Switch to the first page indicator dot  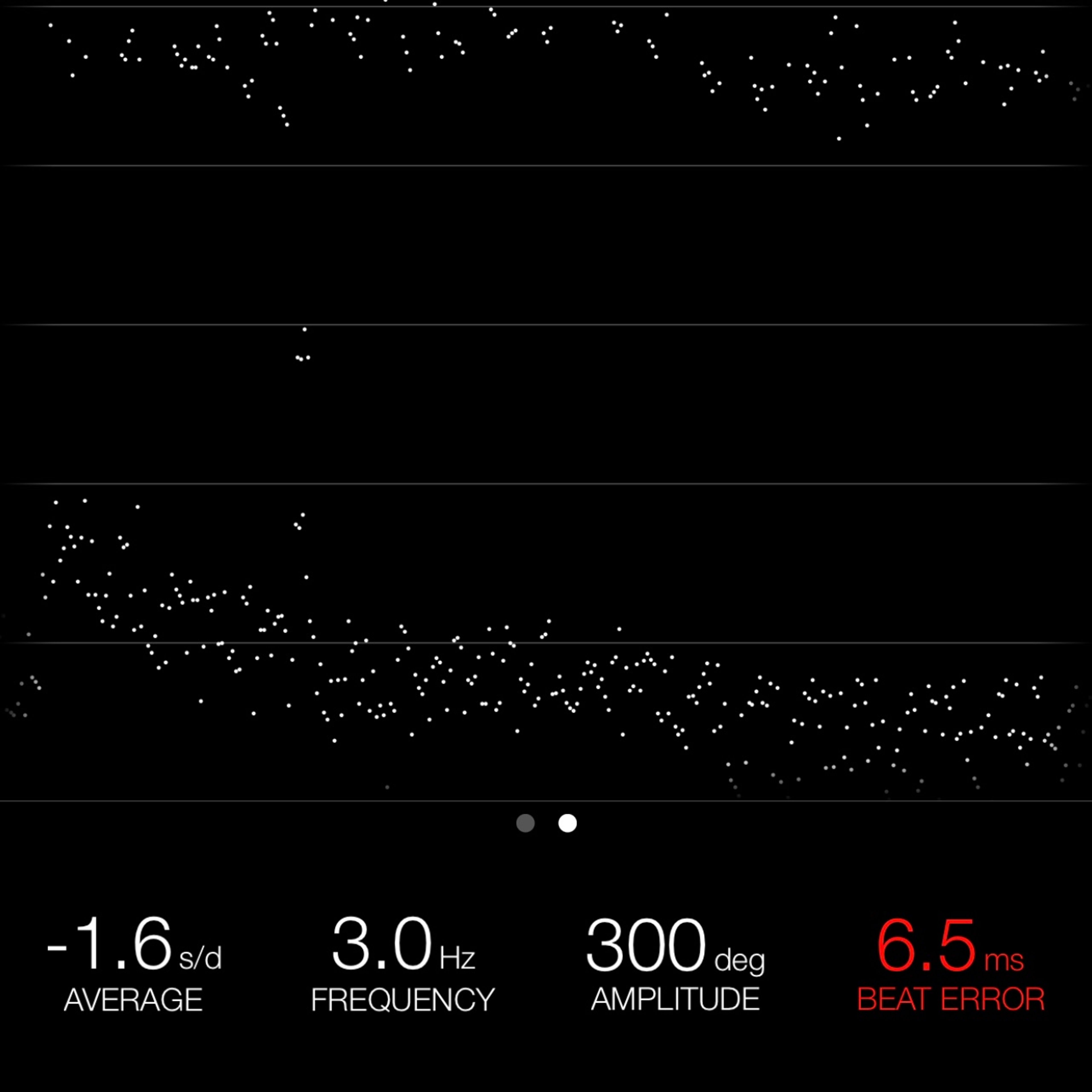(525, 823)
